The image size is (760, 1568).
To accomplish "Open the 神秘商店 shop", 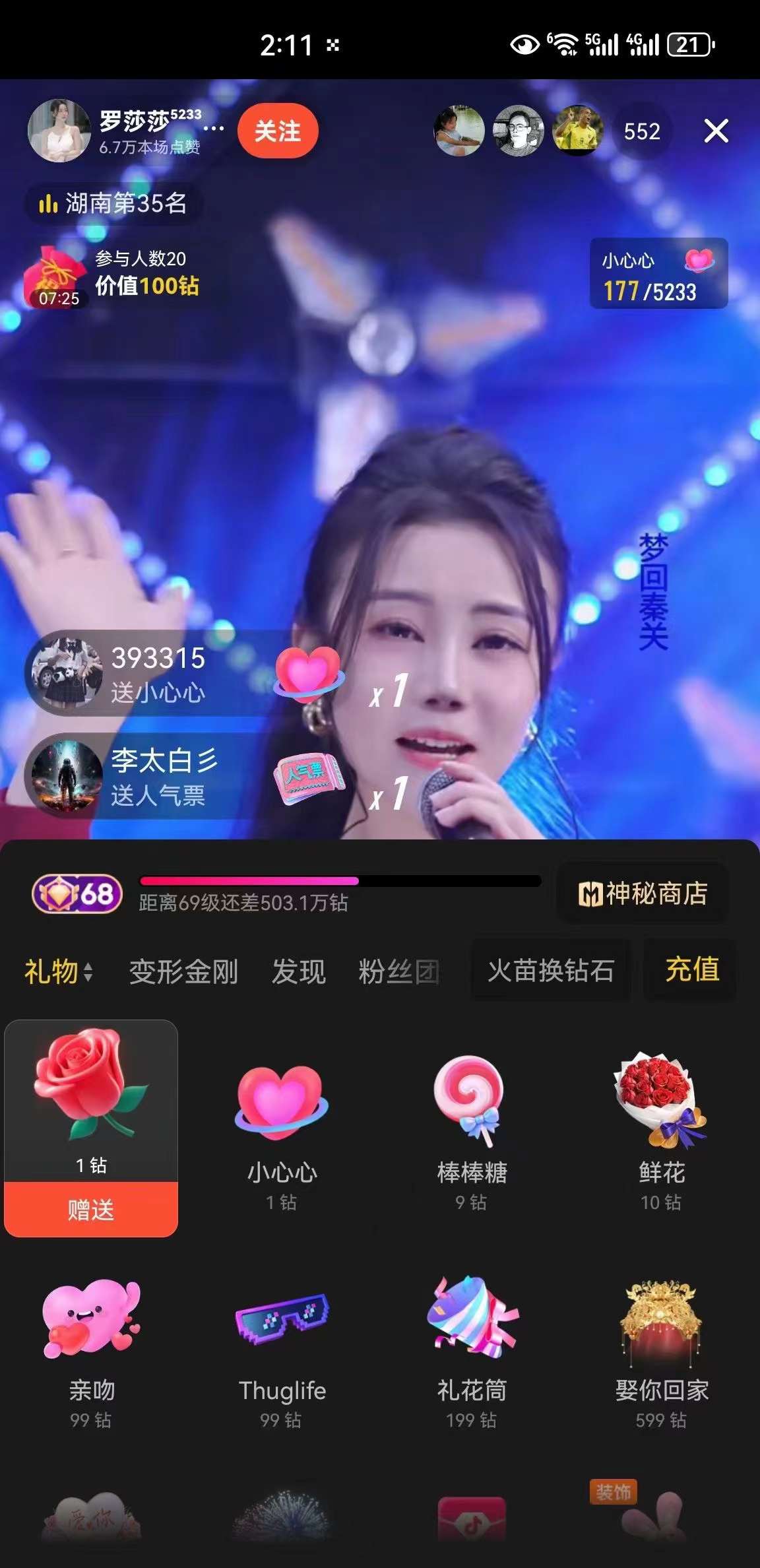I will [643, 894].
